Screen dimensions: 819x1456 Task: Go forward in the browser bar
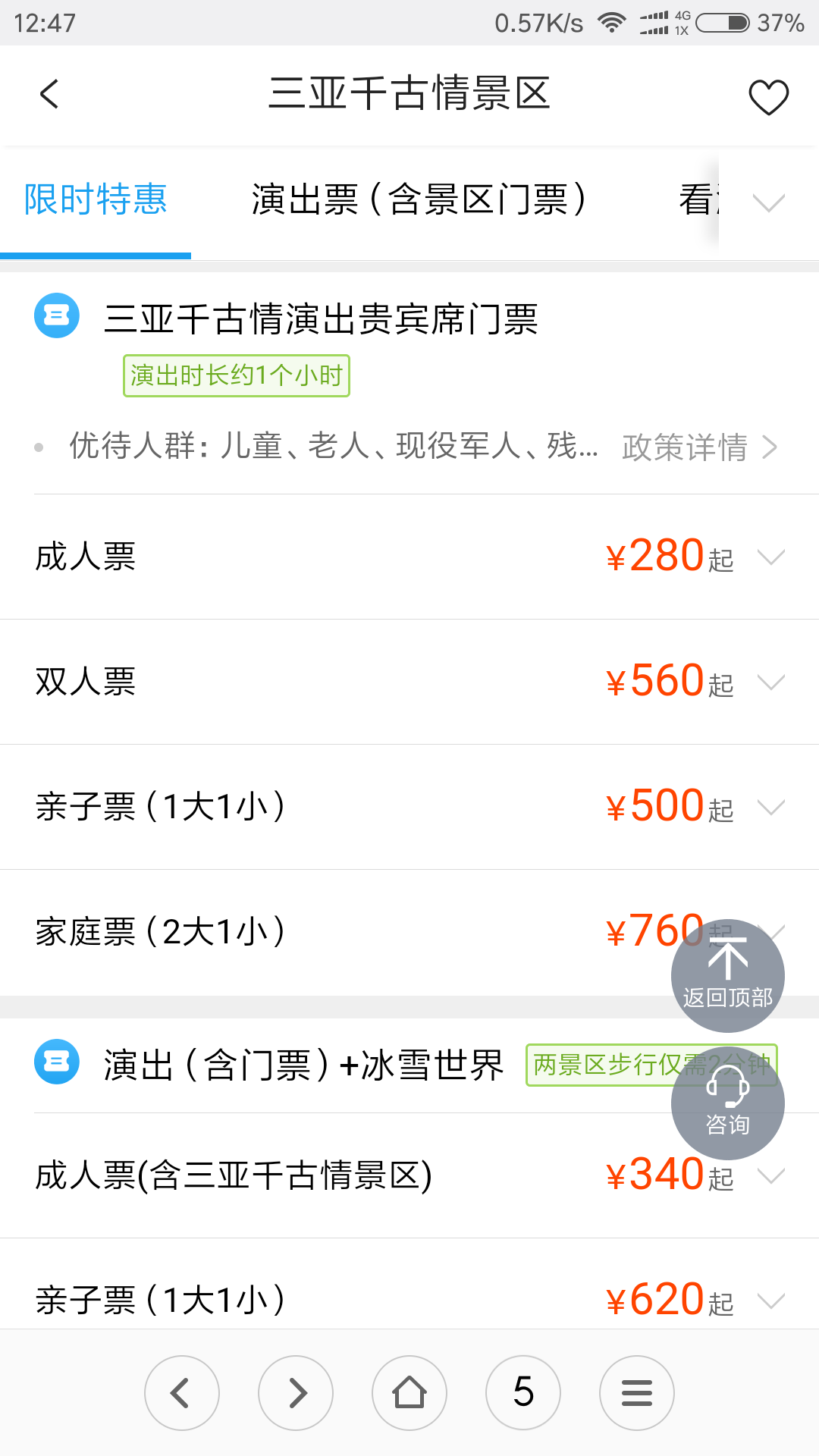click(x=296, y=1393)
